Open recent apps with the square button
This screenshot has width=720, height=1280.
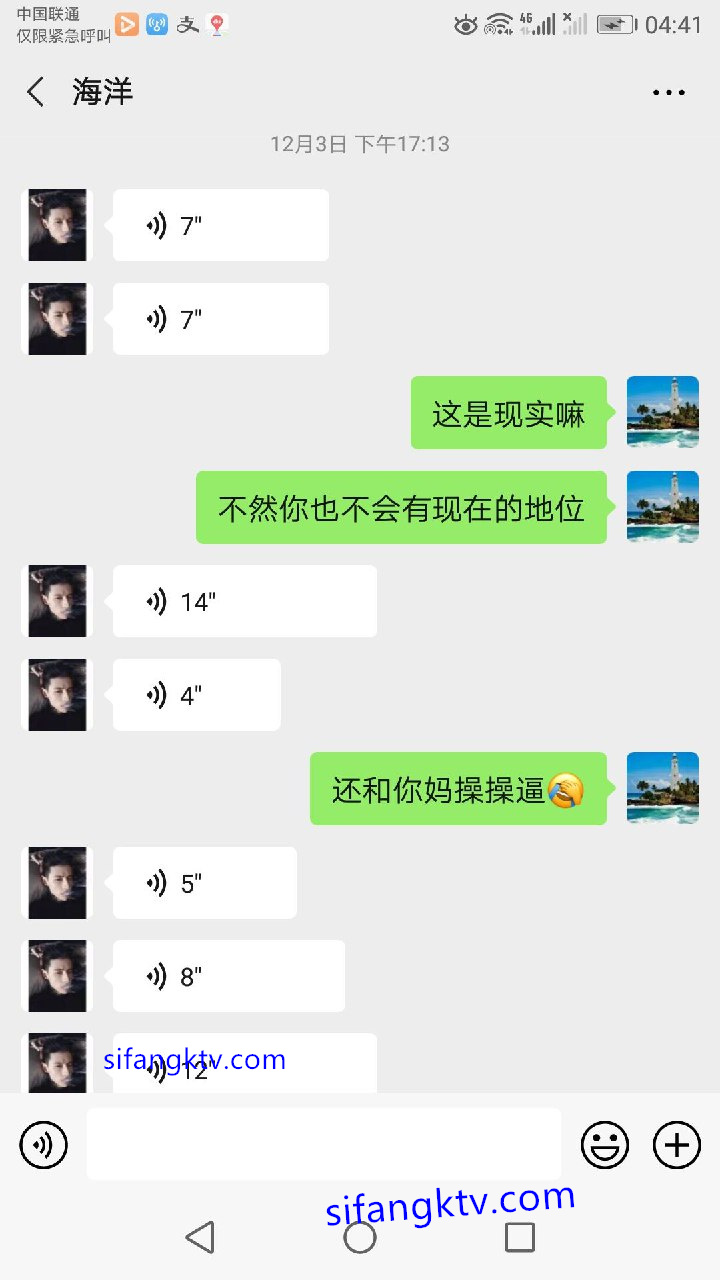point(520,1237)
